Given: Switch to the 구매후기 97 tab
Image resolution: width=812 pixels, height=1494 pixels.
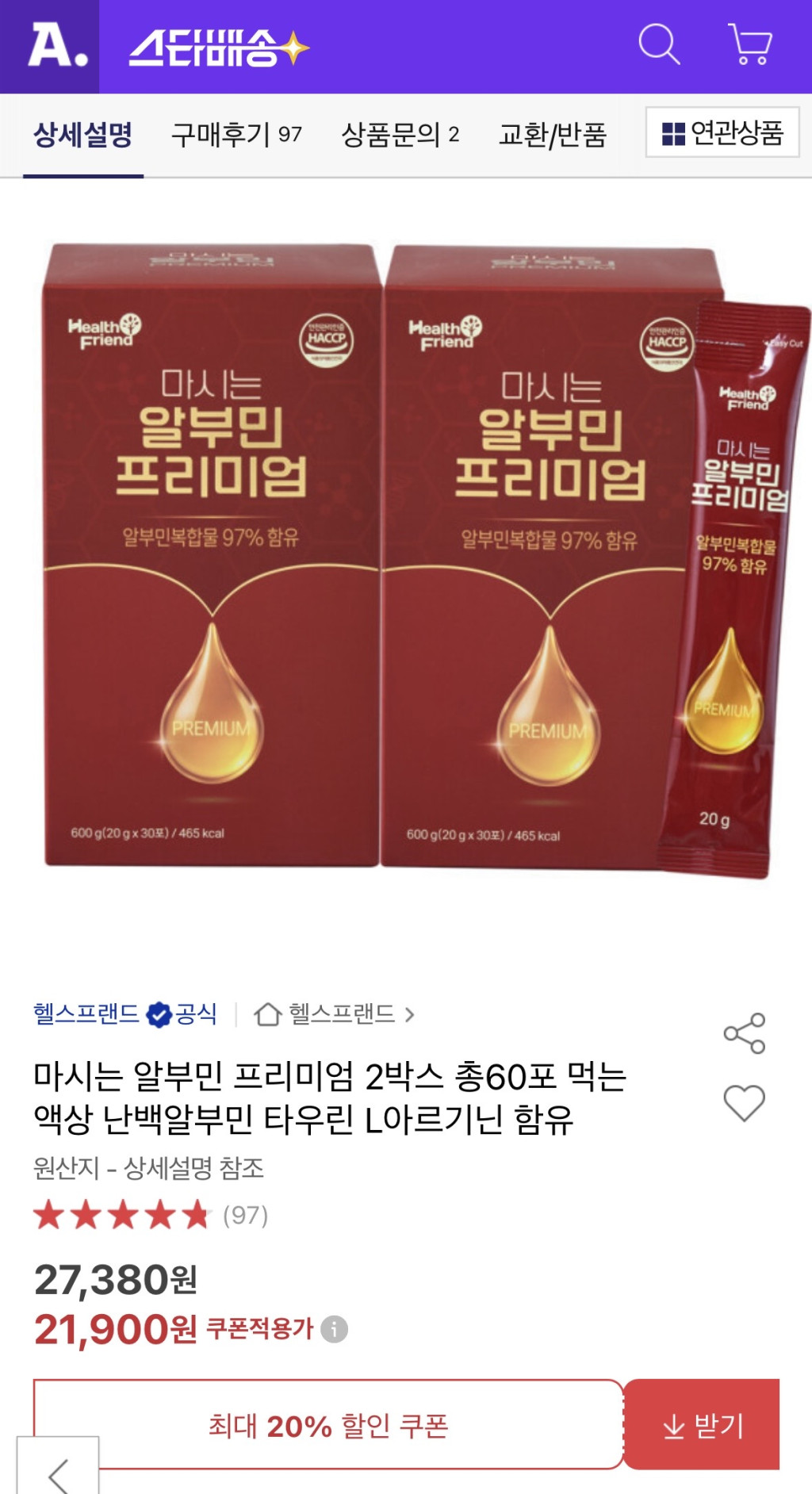Looking at the screenshot, I should point(236,135).
